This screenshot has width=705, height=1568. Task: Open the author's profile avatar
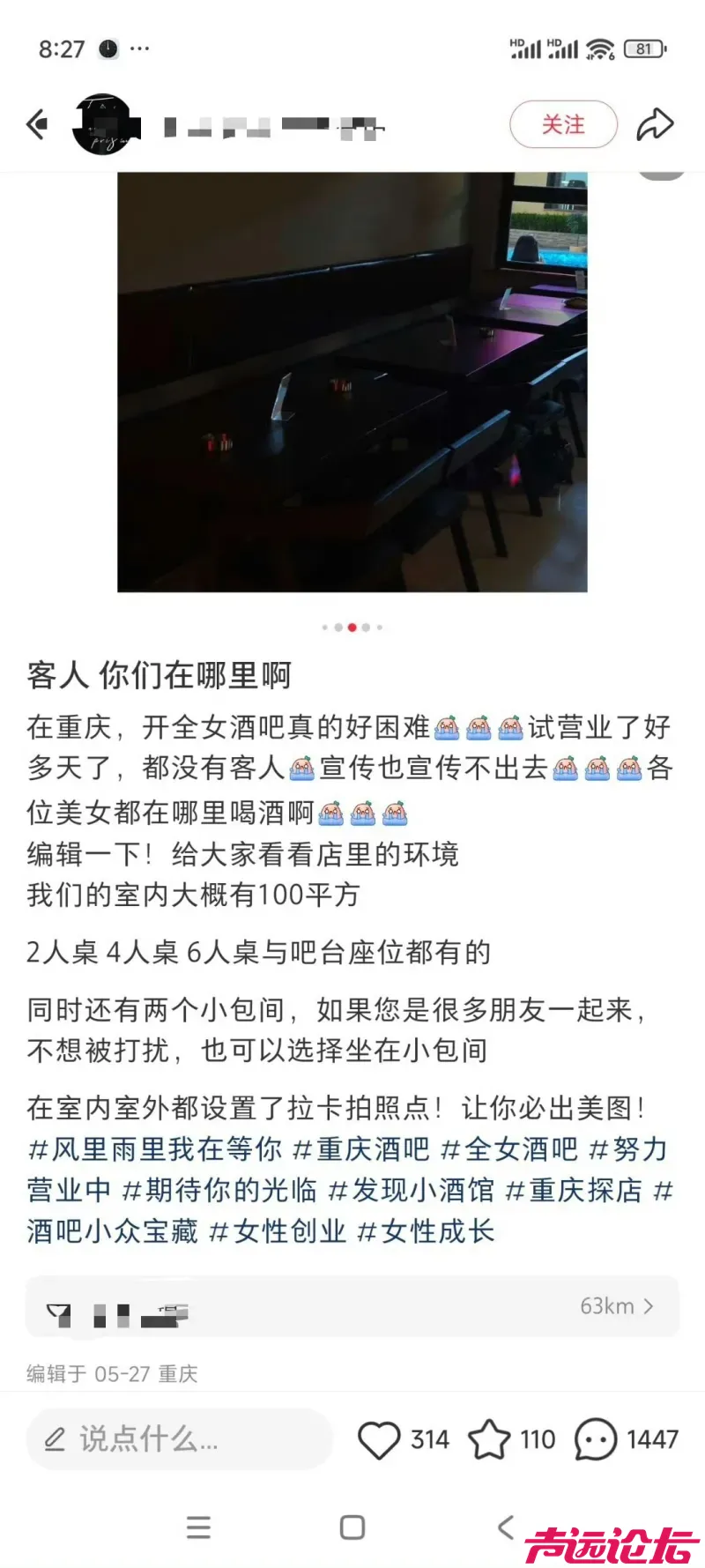[x=105, y=125]
